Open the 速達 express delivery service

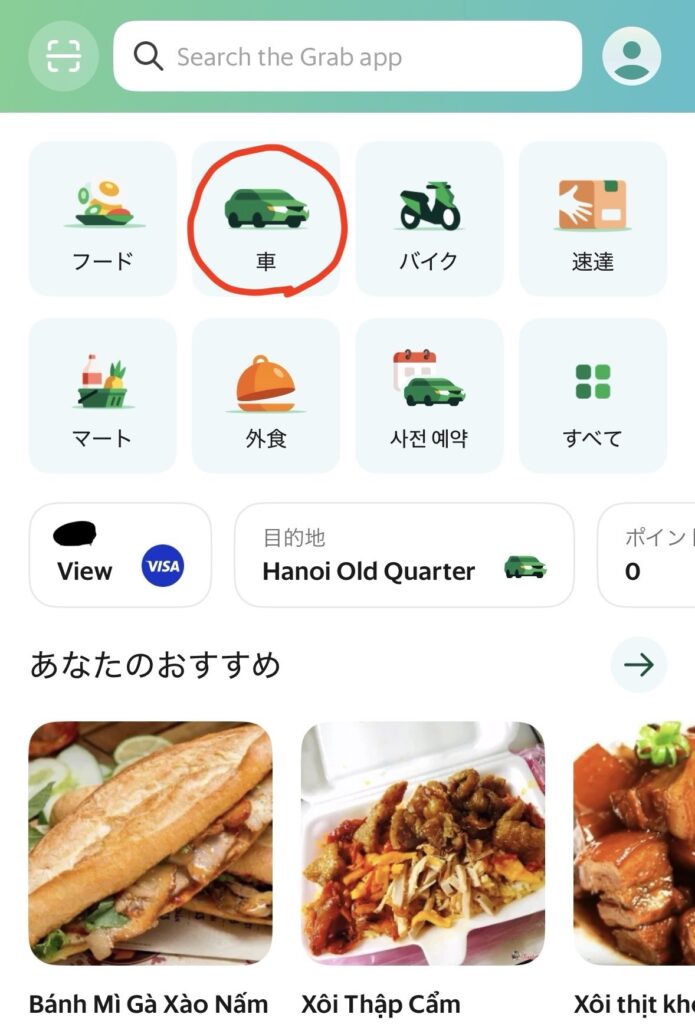pos(592,219)
